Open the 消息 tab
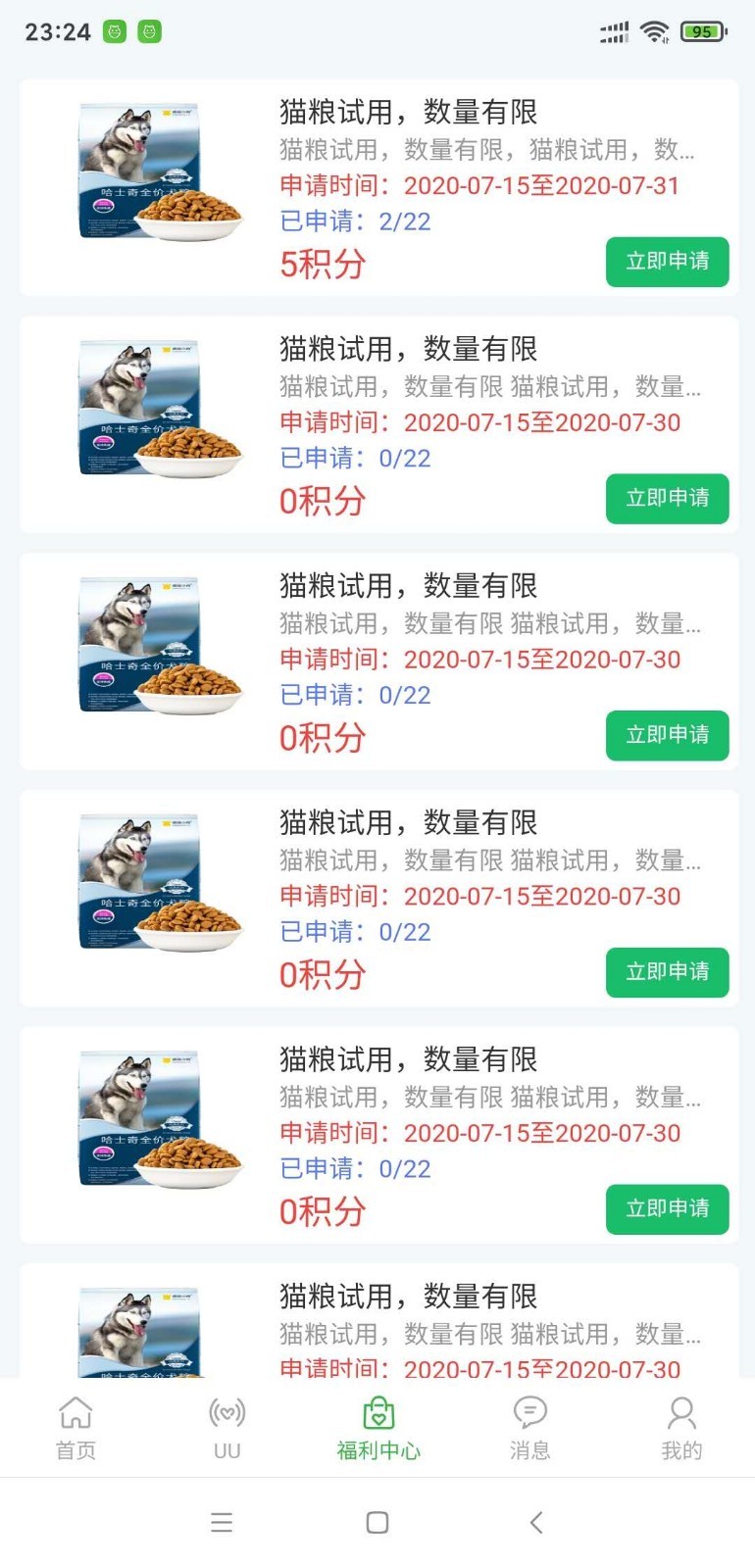Viewport: 755px width, 1568px height. [529, 1427]
